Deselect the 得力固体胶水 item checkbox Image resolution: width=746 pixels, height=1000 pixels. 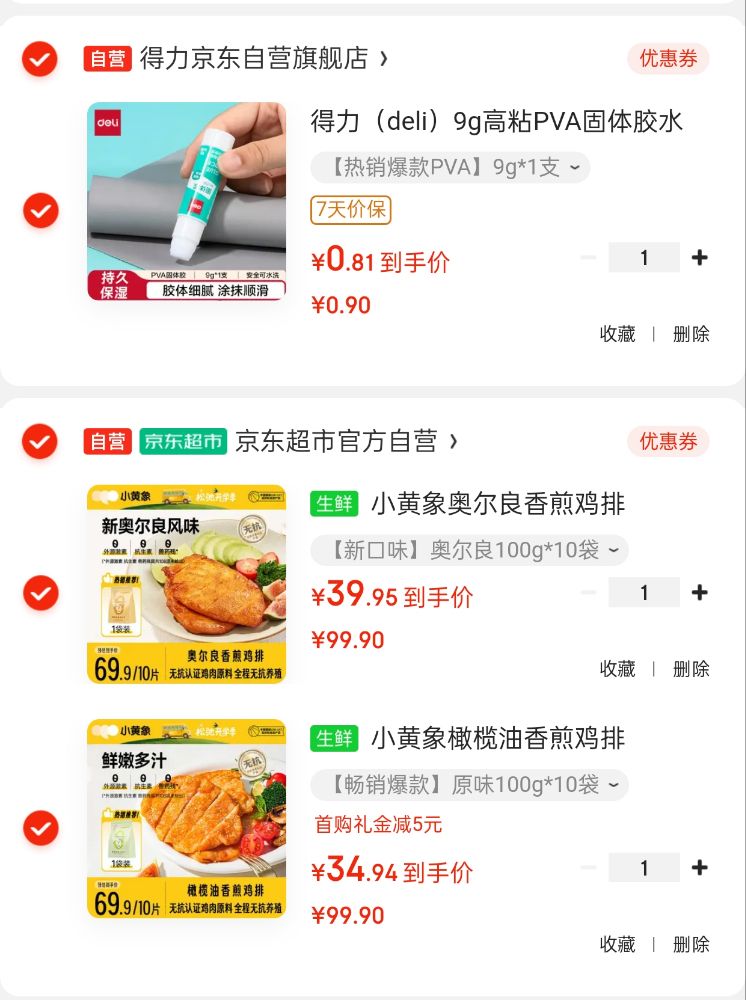coord(41,211)
